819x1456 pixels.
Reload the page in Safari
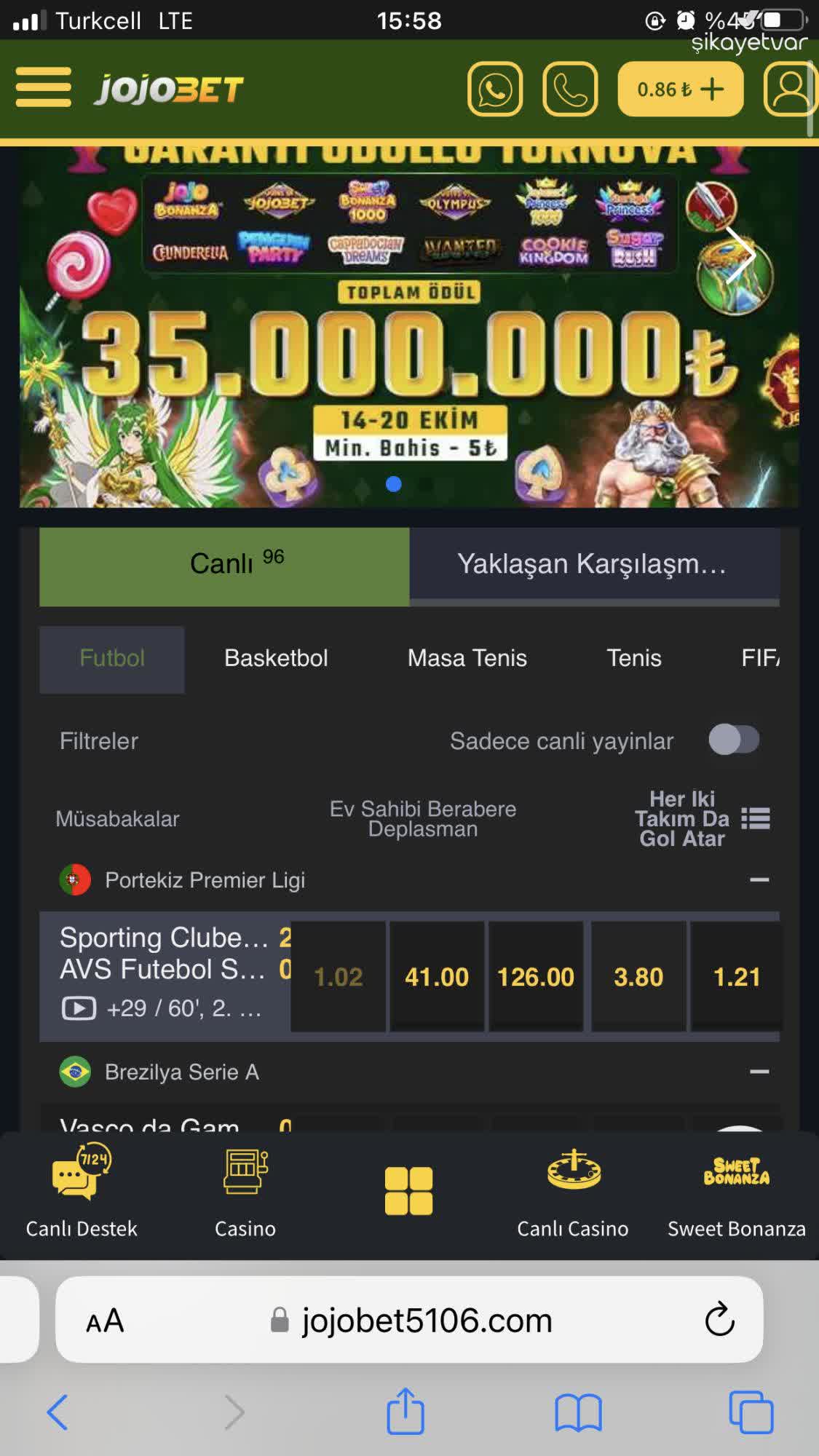point(719,1319)
